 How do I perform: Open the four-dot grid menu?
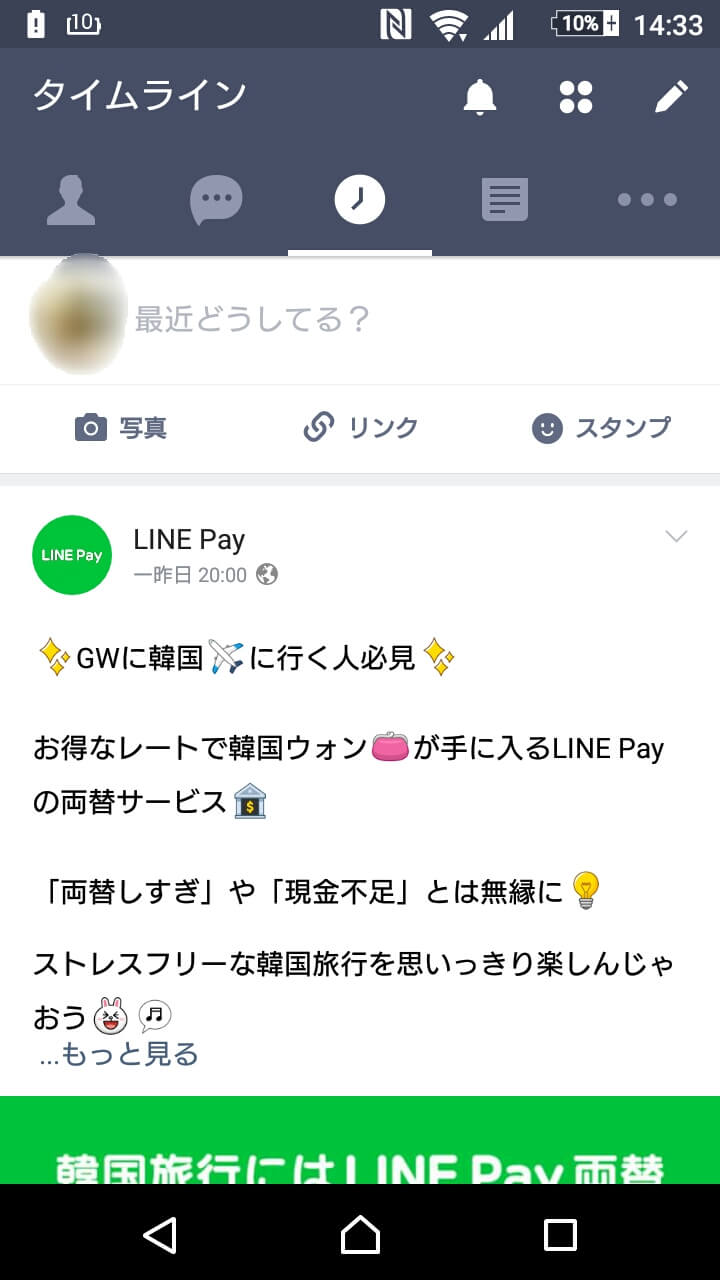tap(576, 97)
